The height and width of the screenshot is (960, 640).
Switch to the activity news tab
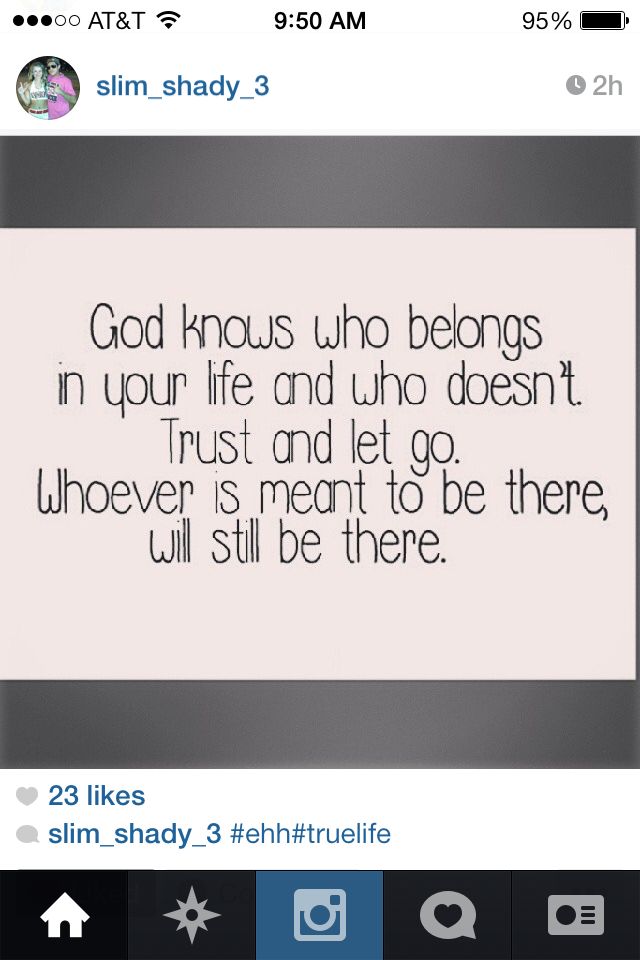click(x=448, y=915)
